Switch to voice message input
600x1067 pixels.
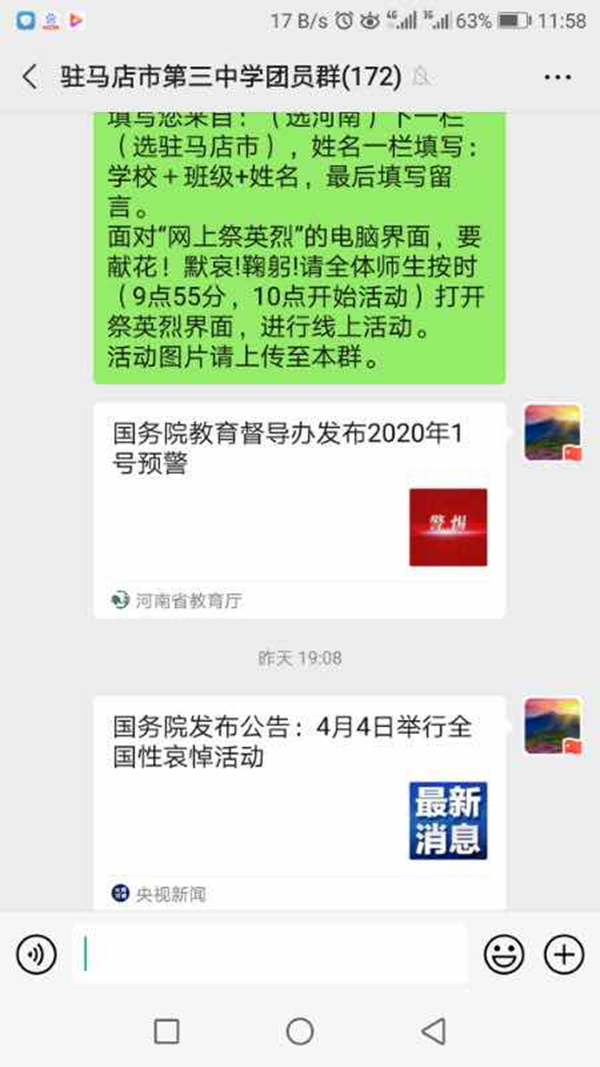pyautogui.click(x=36, y=955)
